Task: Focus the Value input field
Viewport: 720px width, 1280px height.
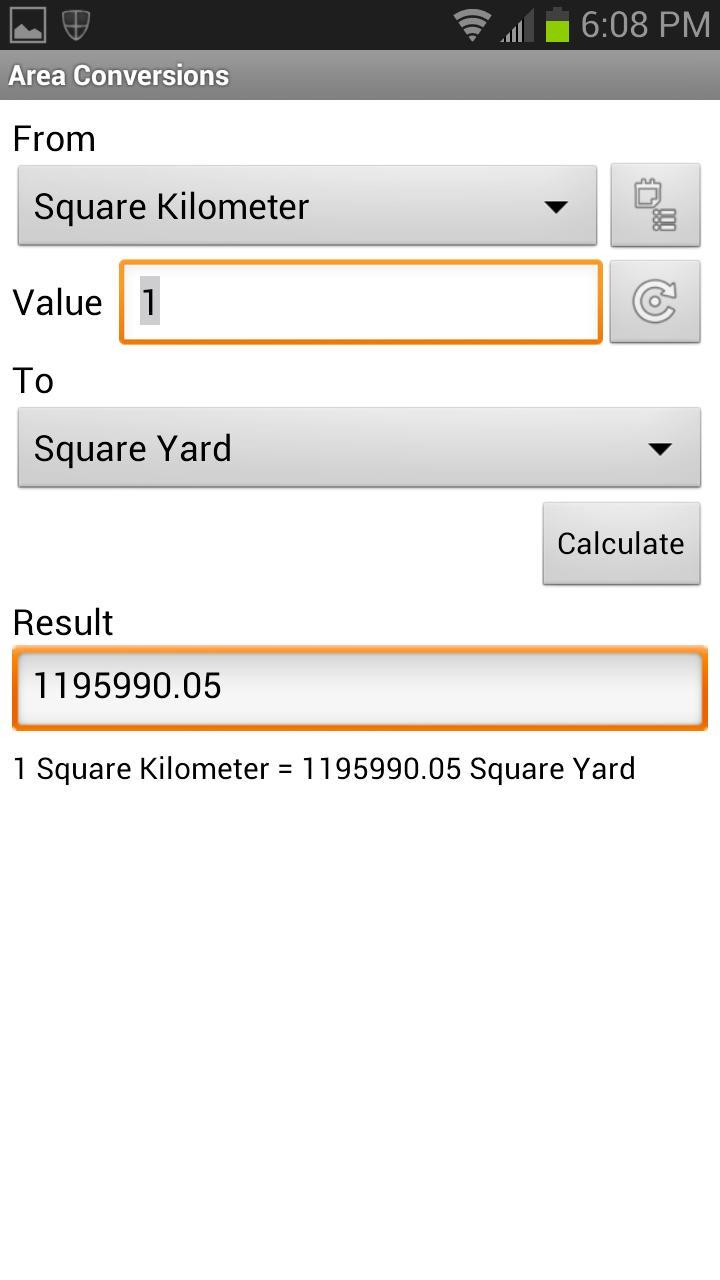Action: point(361,302)
